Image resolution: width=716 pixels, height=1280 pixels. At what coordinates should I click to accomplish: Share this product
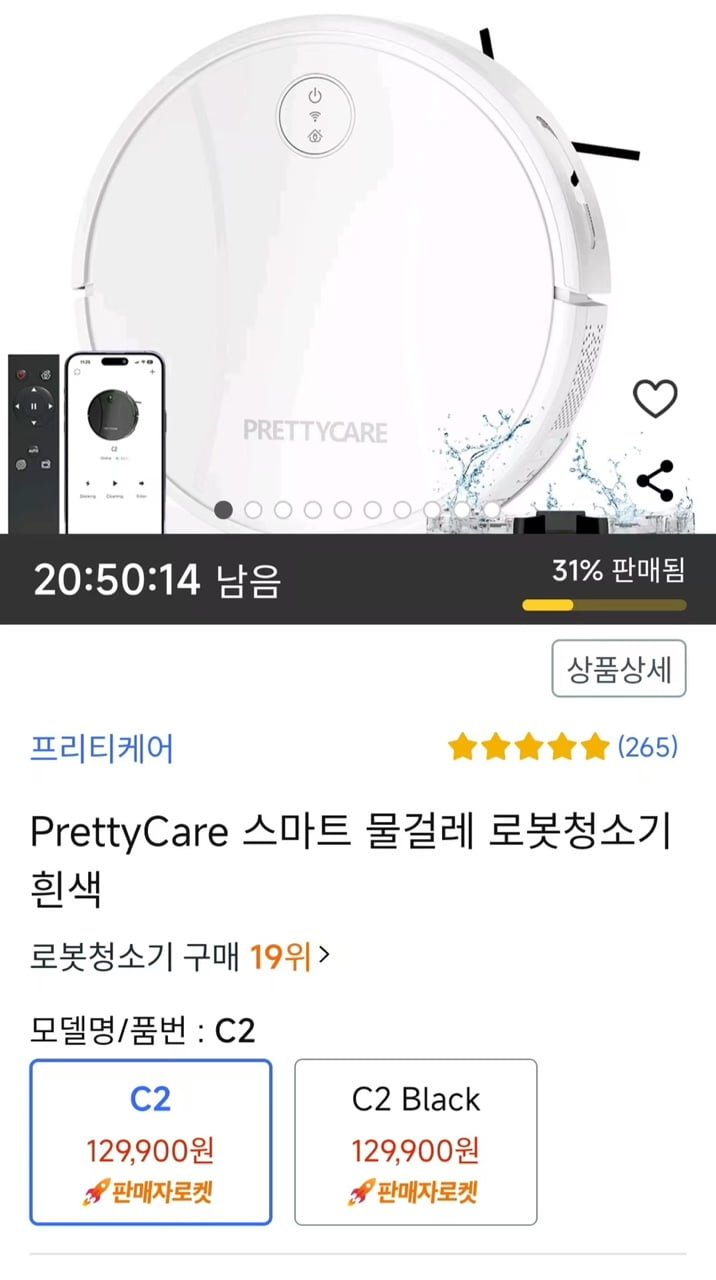click(x=655, y=481)
